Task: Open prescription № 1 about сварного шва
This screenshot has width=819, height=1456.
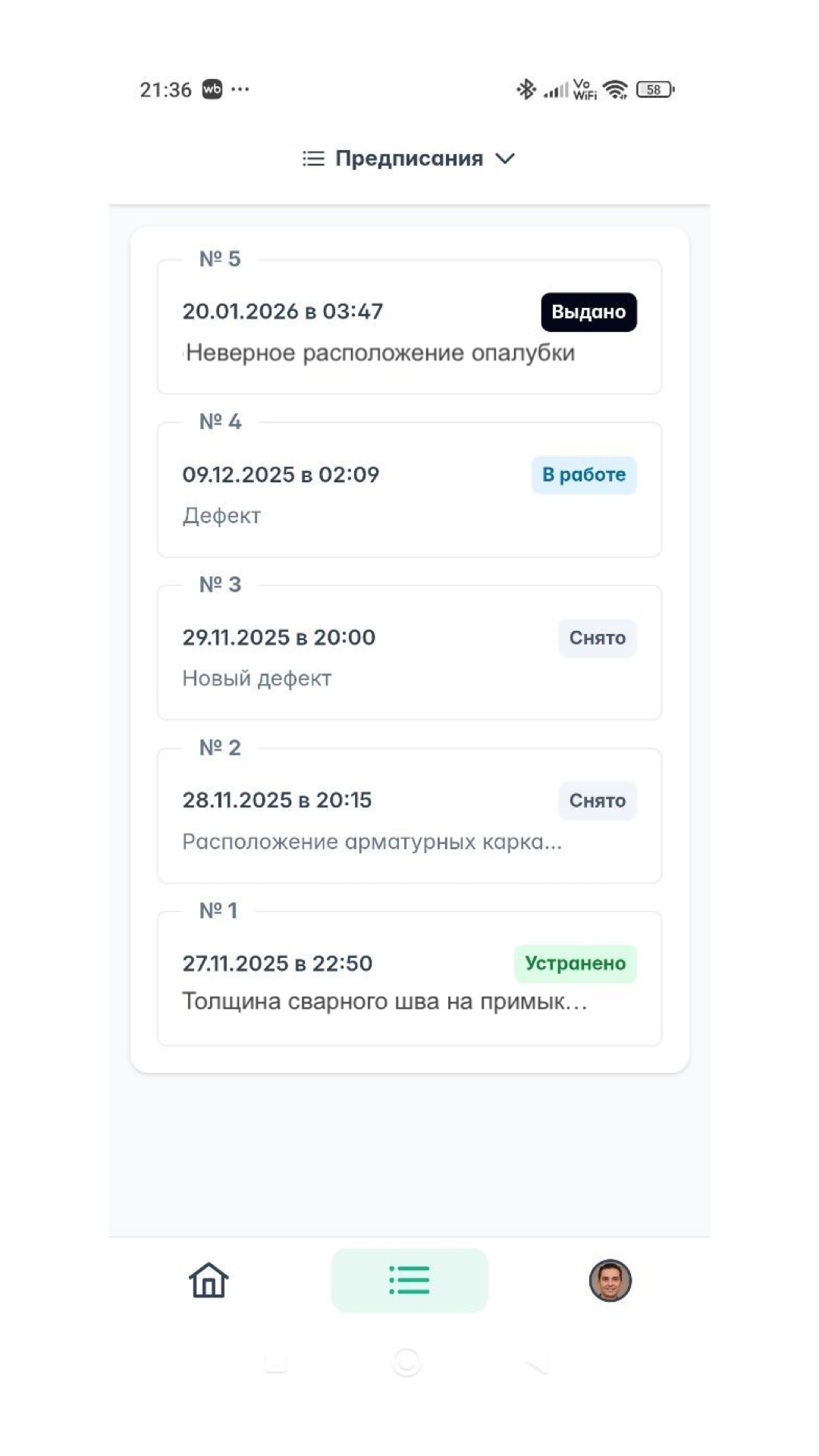Action: click(409, 979)
